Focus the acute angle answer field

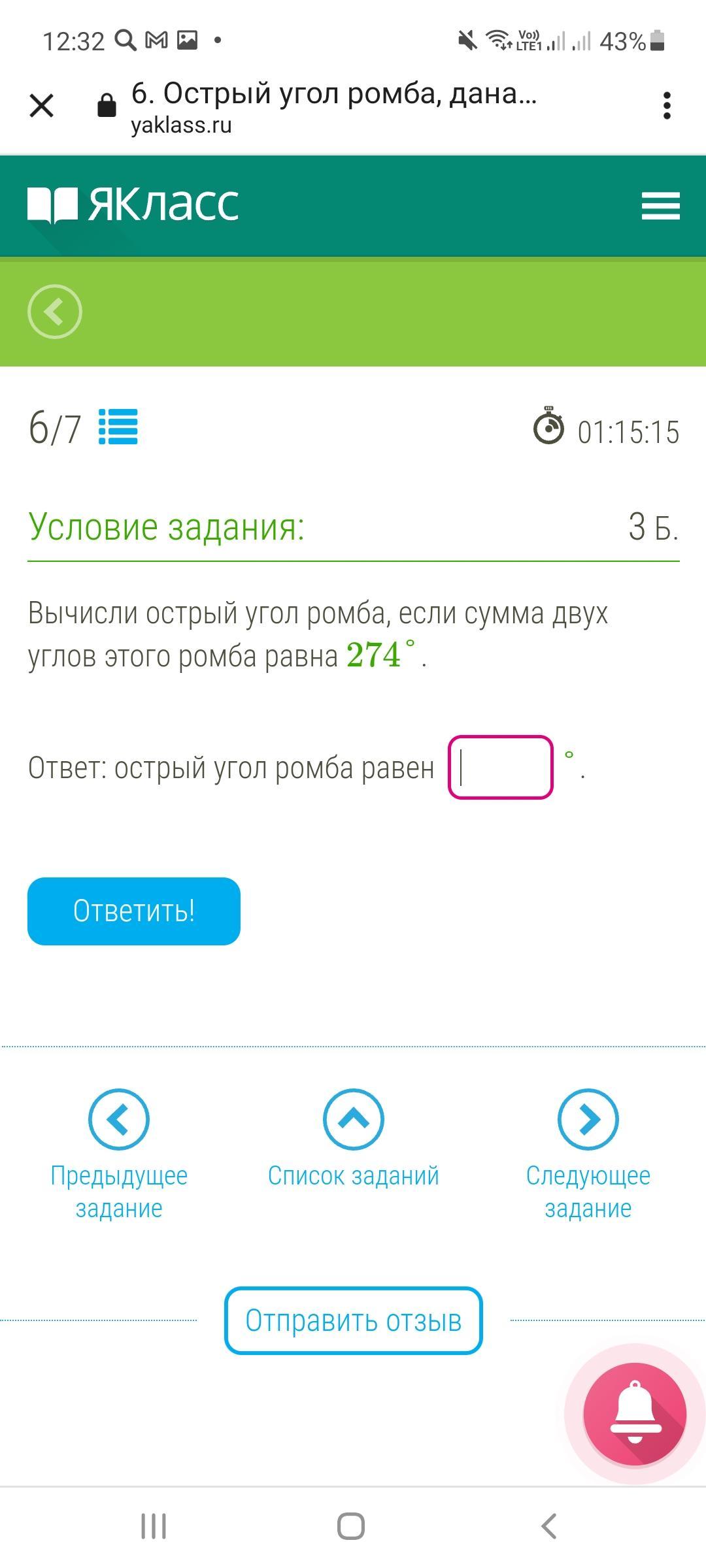tap(500, 768)
